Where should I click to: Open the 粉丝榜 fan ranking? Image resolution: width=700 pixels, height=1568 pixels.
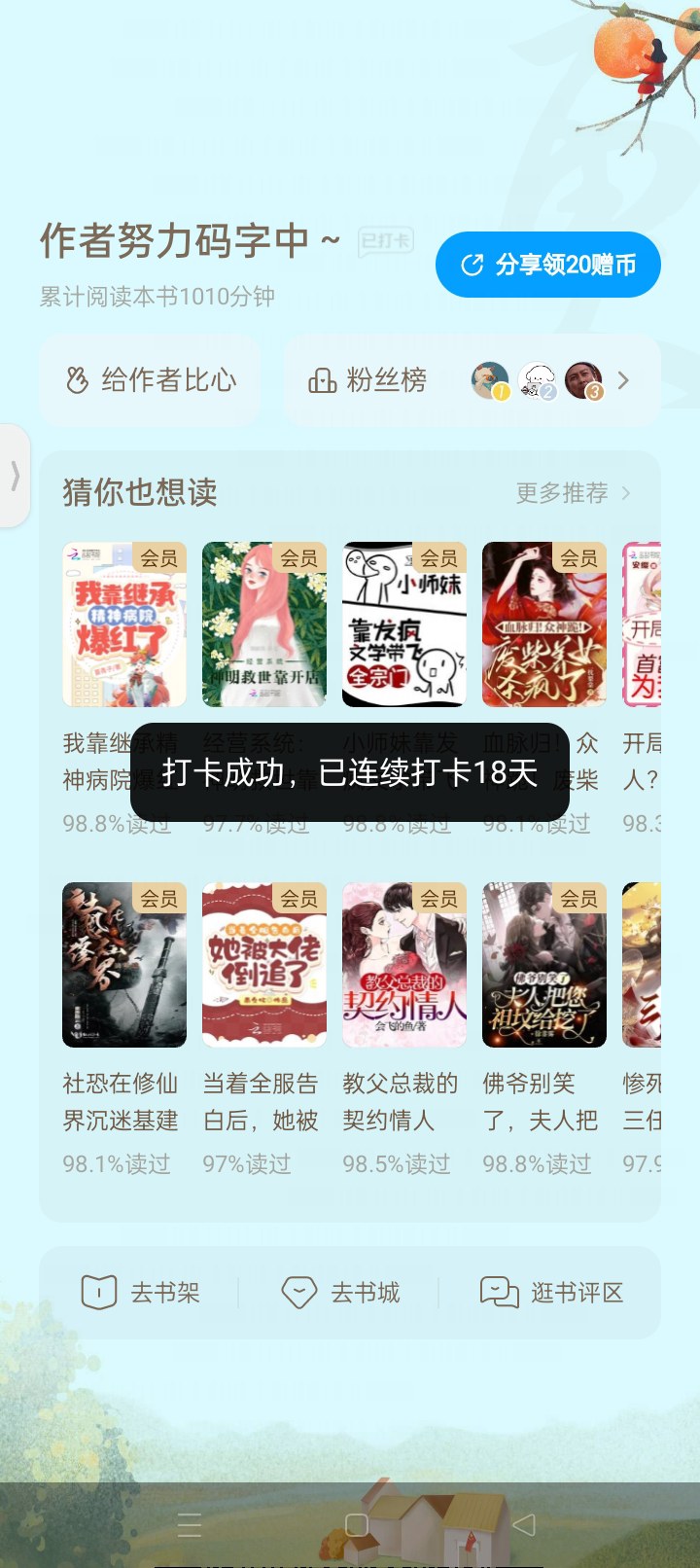tap(472, 380)
